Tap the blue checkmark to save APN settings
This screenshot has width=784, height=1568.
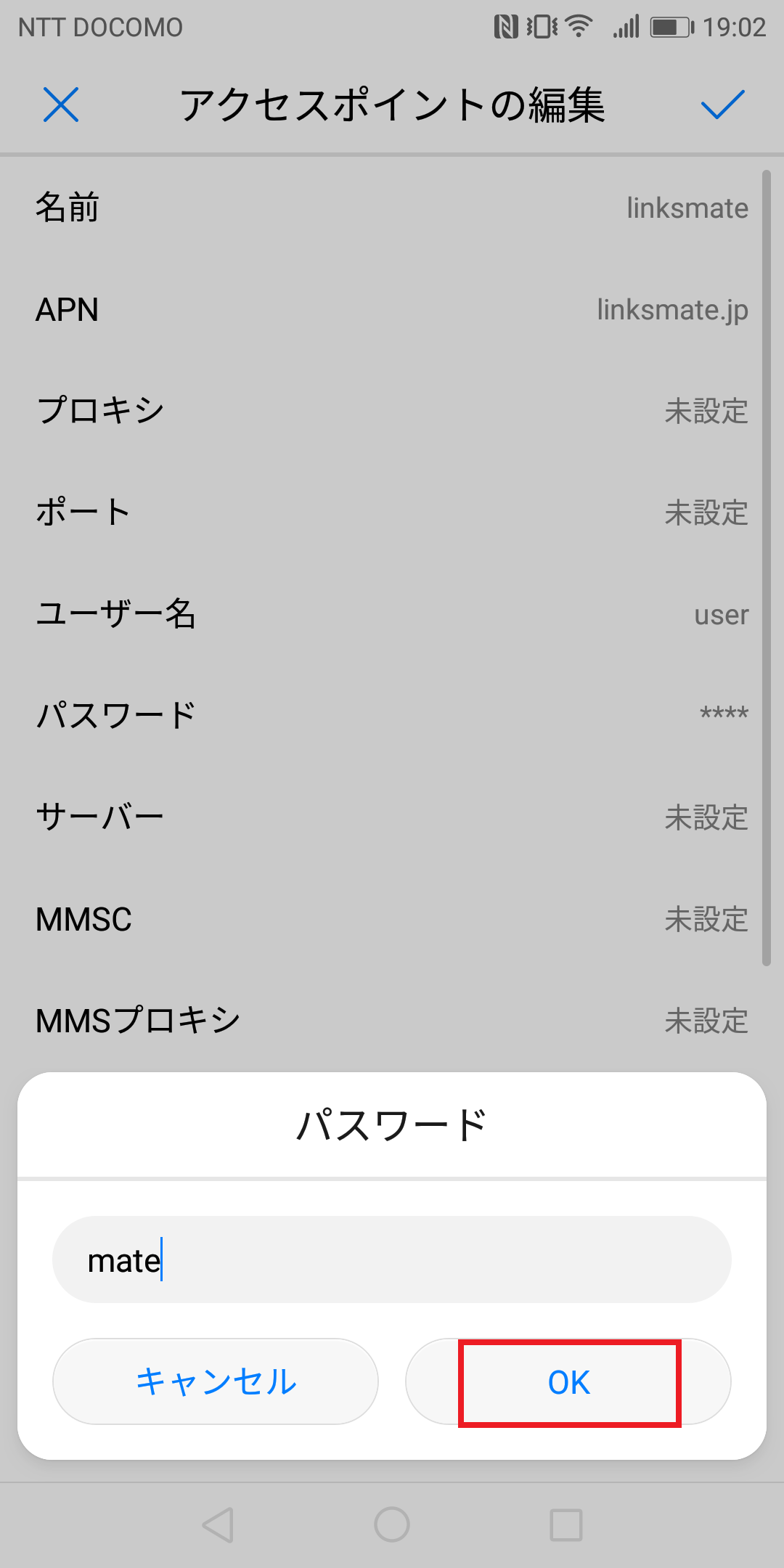point(722,105)
